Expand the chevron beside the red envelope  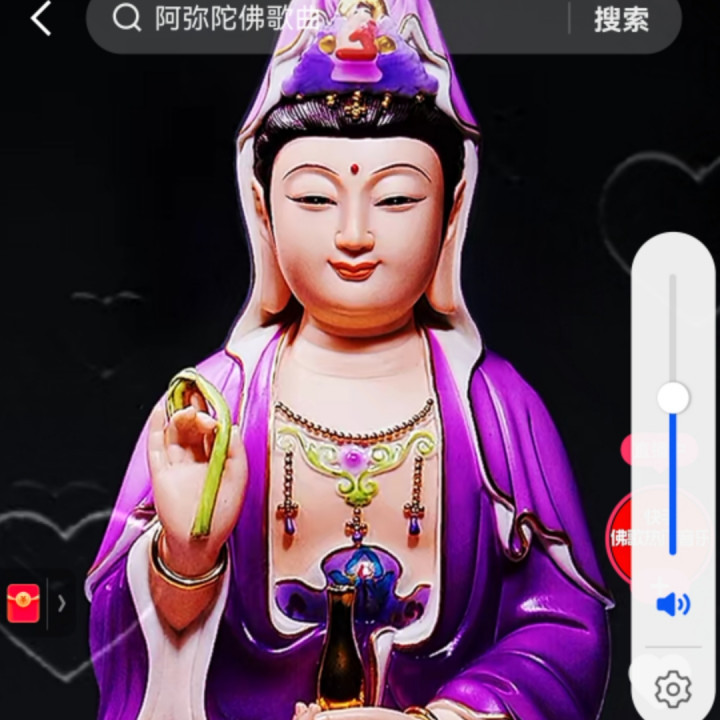62,603
